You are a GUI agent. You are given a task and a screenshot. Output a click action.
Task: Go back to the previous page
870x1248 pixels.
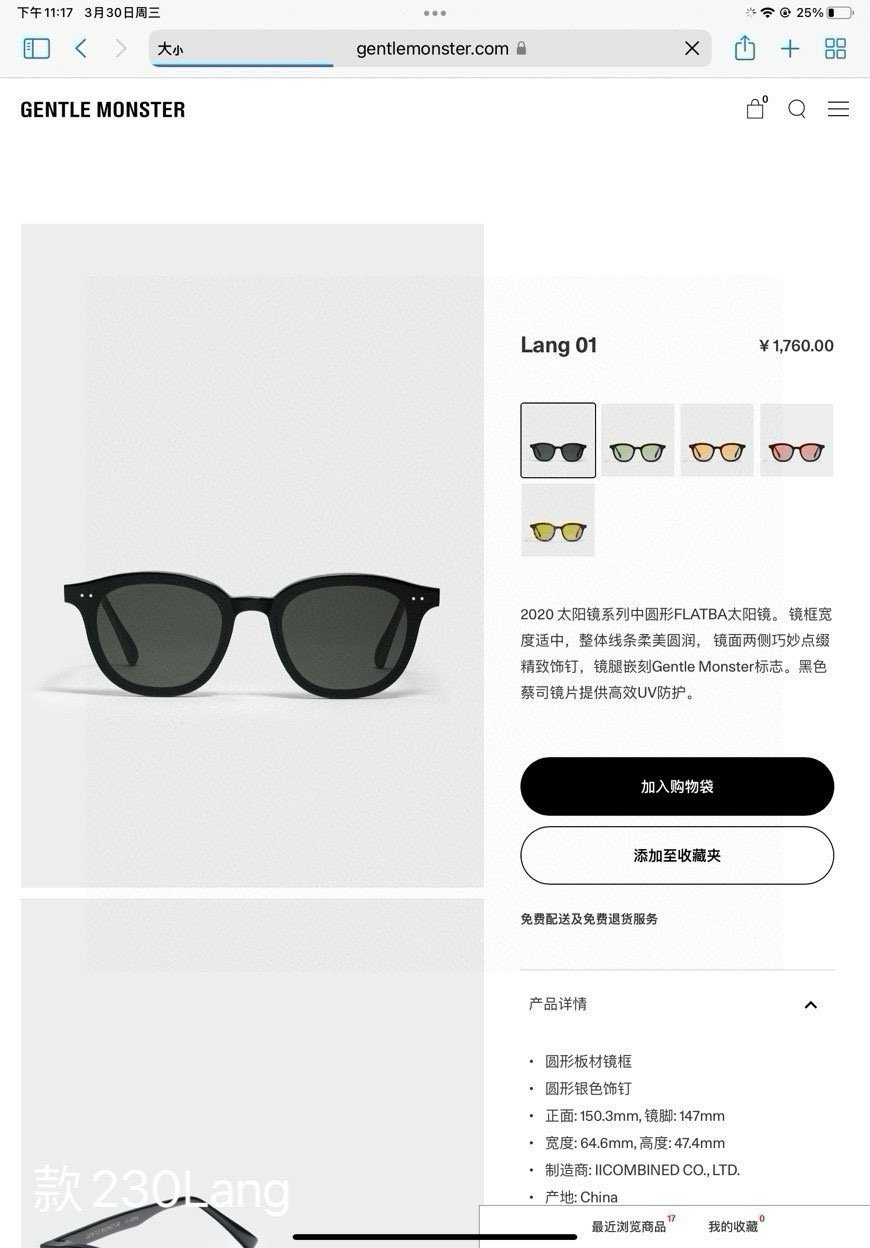click(81, 48)
